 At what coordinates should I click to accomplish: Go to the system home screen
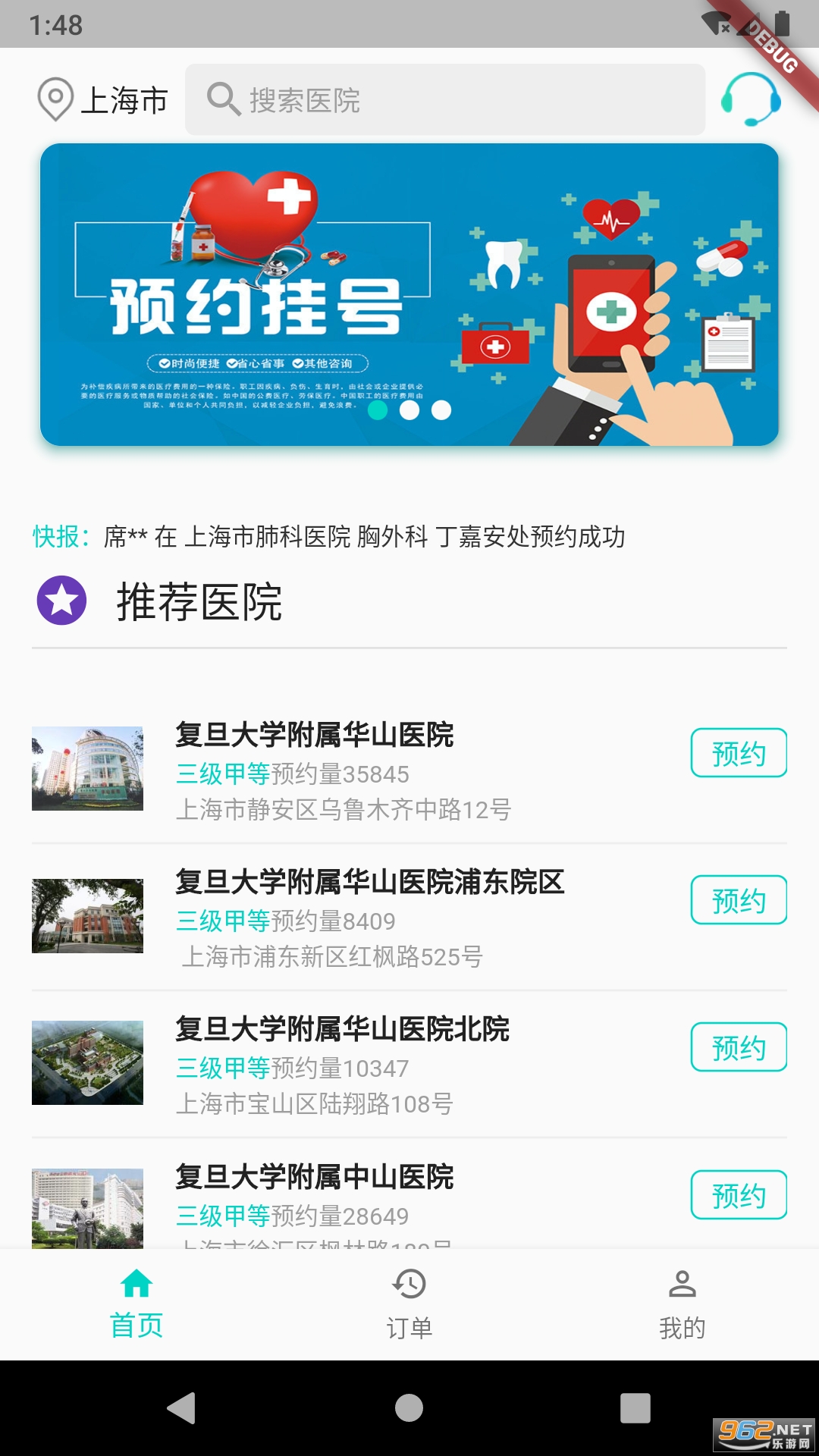[x=409, y=1408]
